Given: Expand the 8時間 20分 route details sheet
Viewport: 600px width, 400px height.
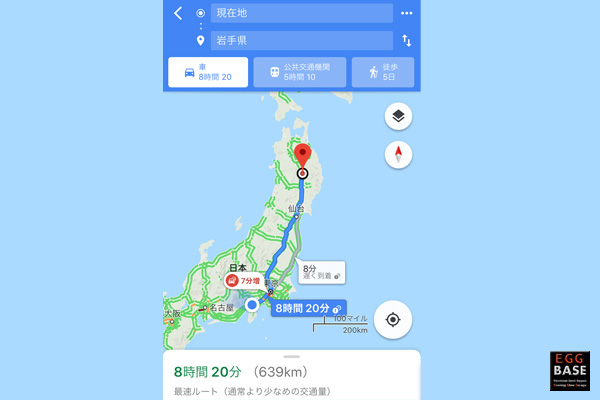Looking at the screenshot, I should click(x=290, y=371).
